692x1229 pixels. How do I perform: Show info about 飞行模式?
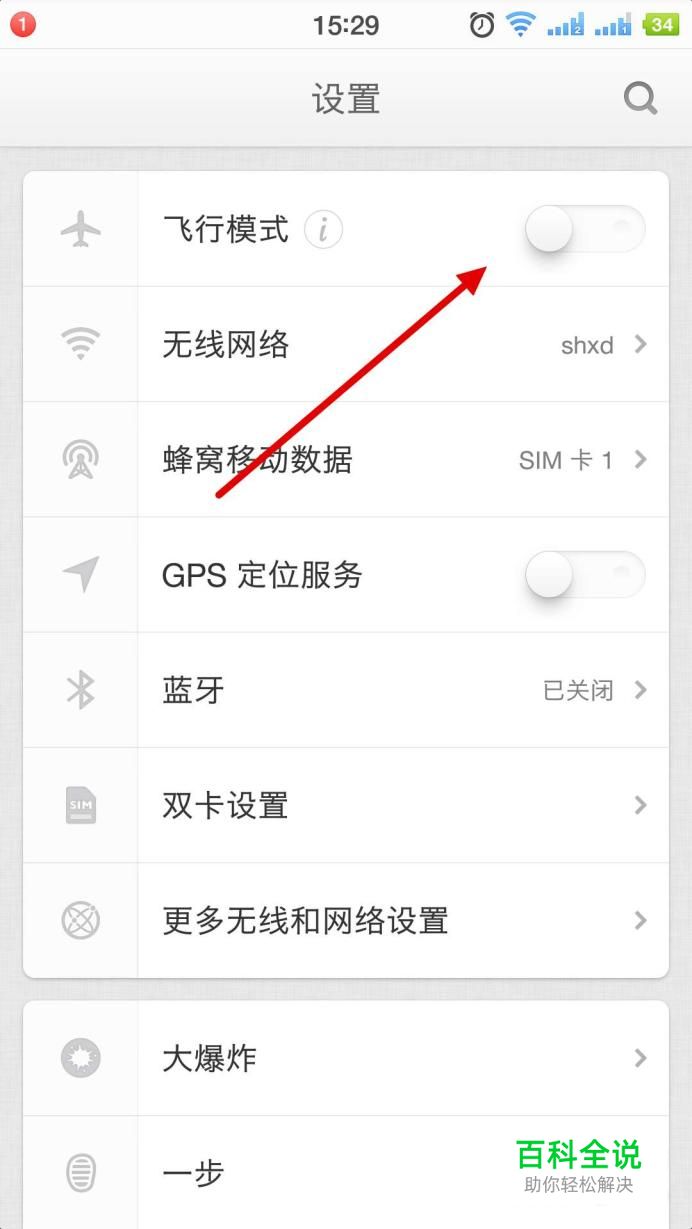coord(323,230)
